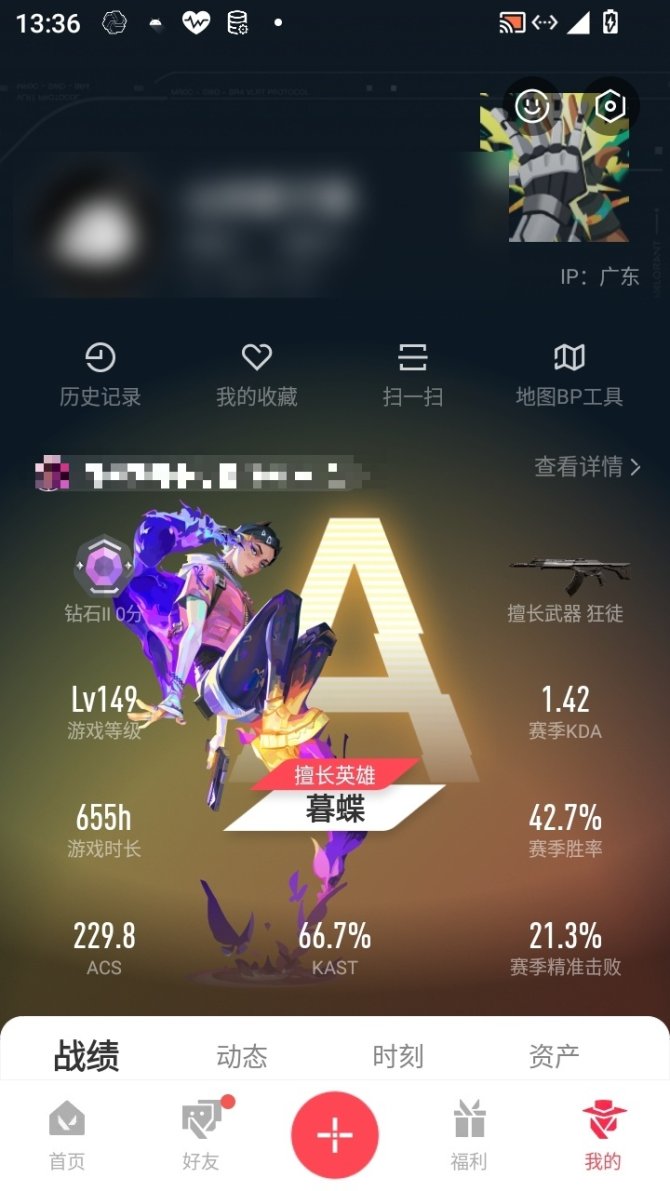Open the settings hexagon icon
Screen dimensions: 670x1191
point(610,106)
